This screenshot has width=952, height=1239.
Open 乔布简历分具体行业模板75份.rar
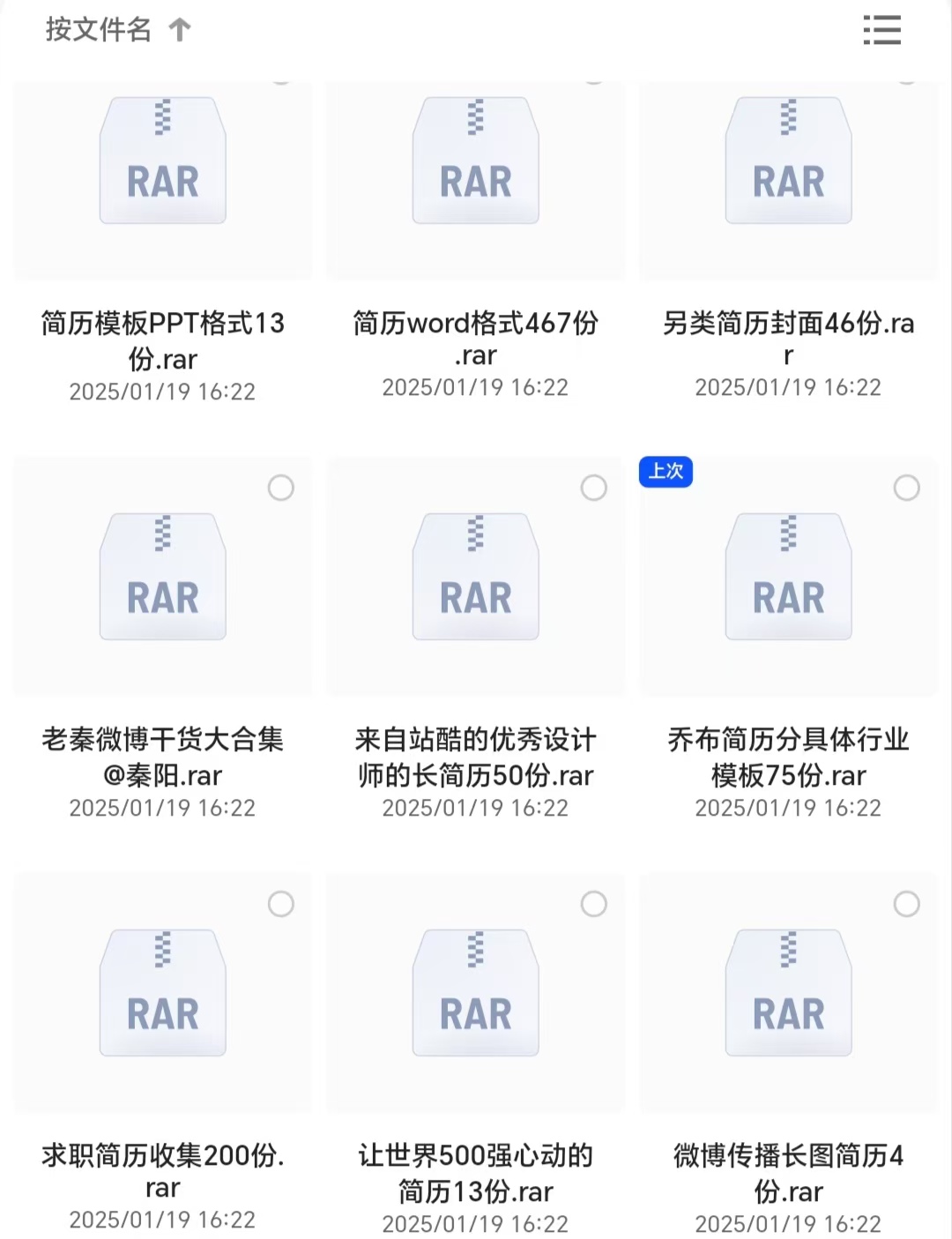[x=789, y=578]
